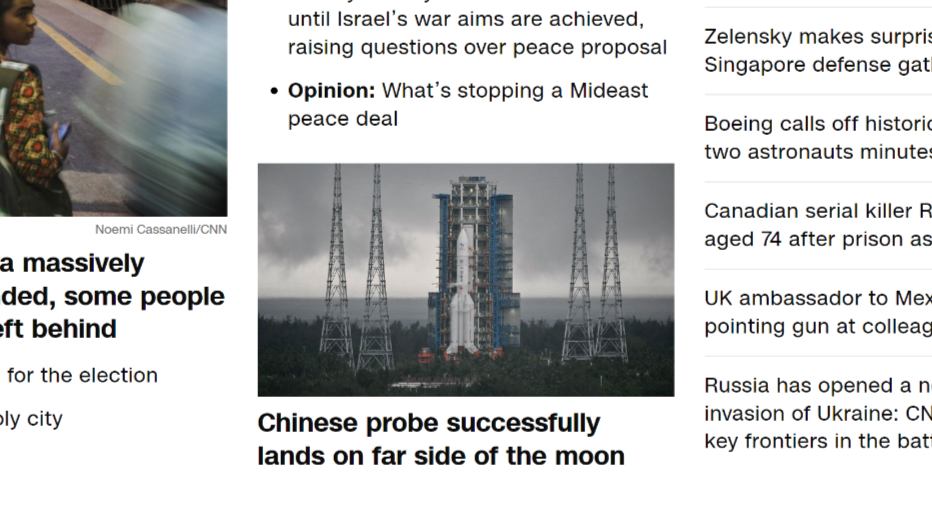The height and width of the screenshot is (509, 932).
Task: Open the Zelensky Singapore defense story
Action: click(x=817, y=51)
